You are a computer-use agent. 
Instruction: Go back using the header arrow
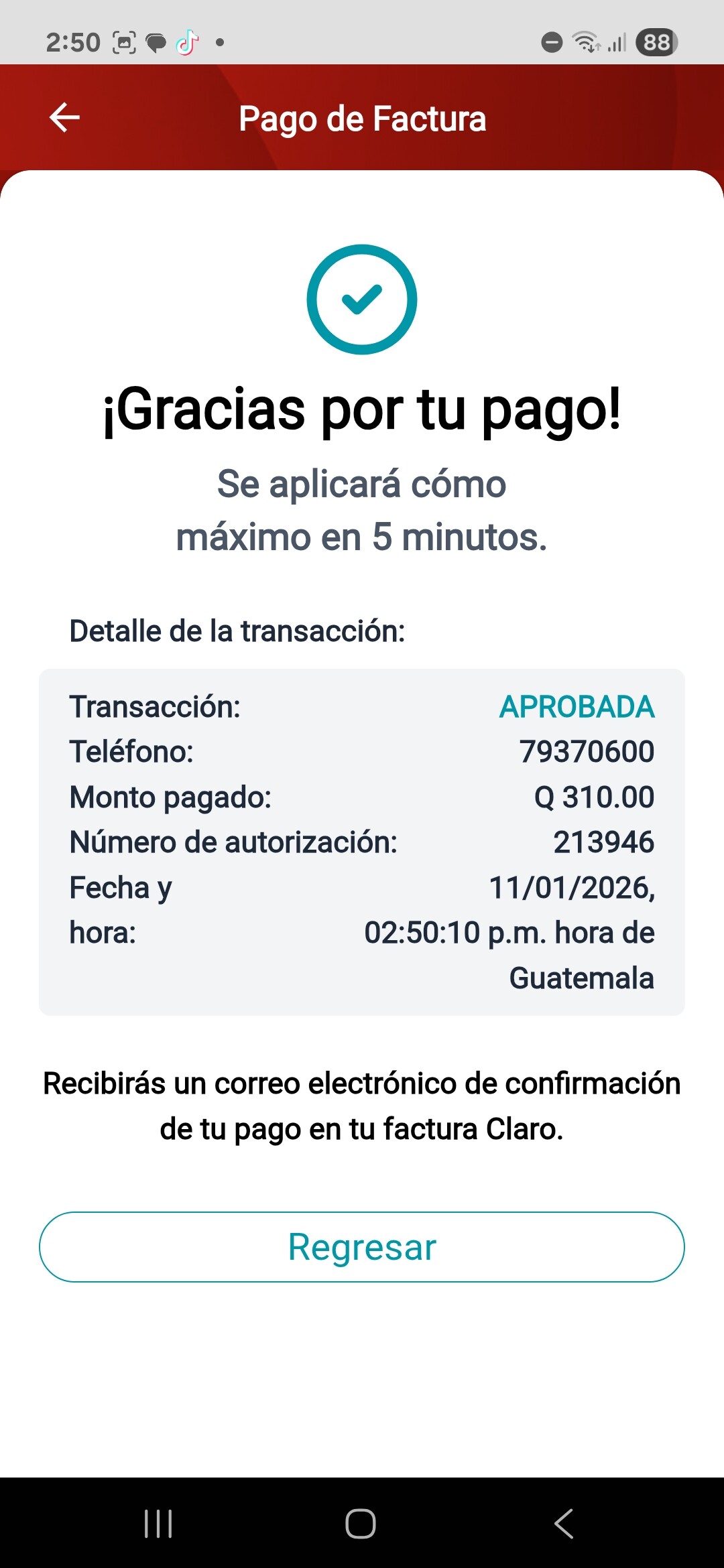pyautogui.click(x=65, y=118)
